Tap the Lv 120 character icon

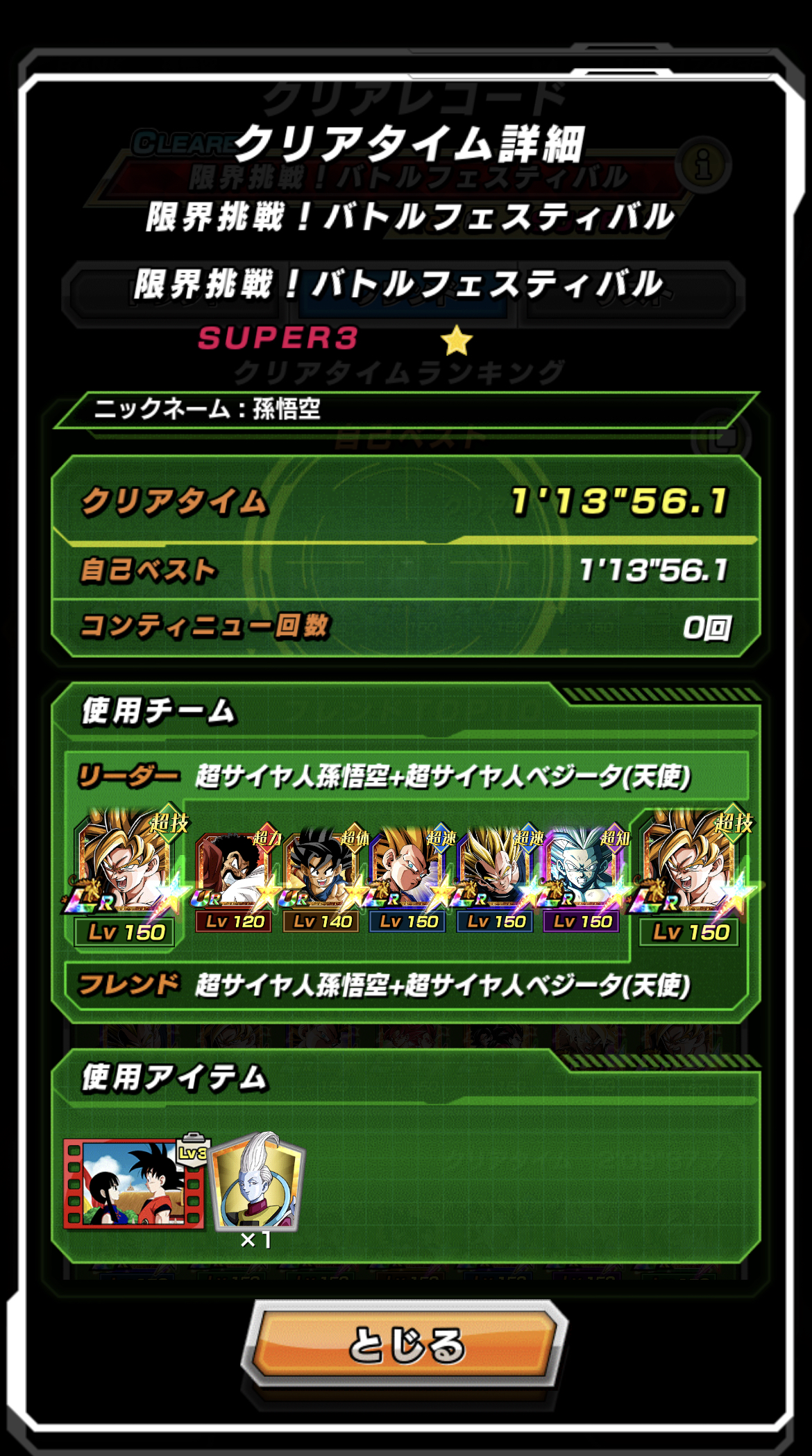pos(233,881)
